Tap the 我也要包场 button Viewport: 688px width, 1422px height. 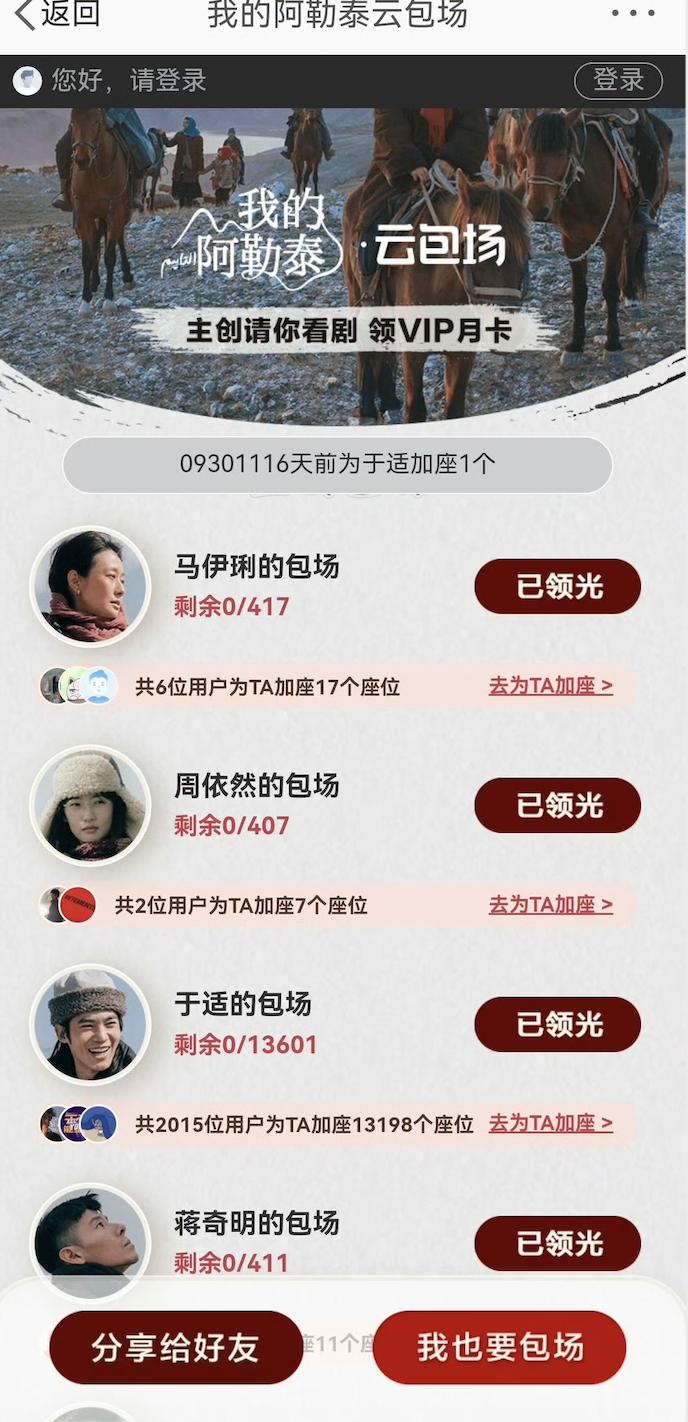499,1347
